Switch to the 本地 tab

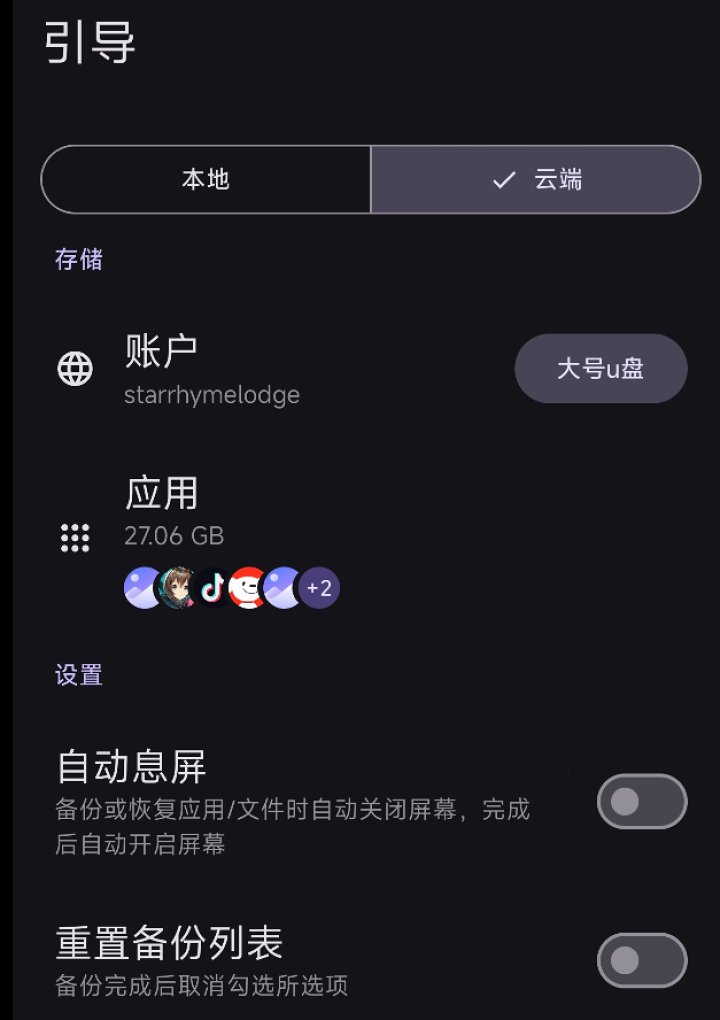[x=205, y=180]
